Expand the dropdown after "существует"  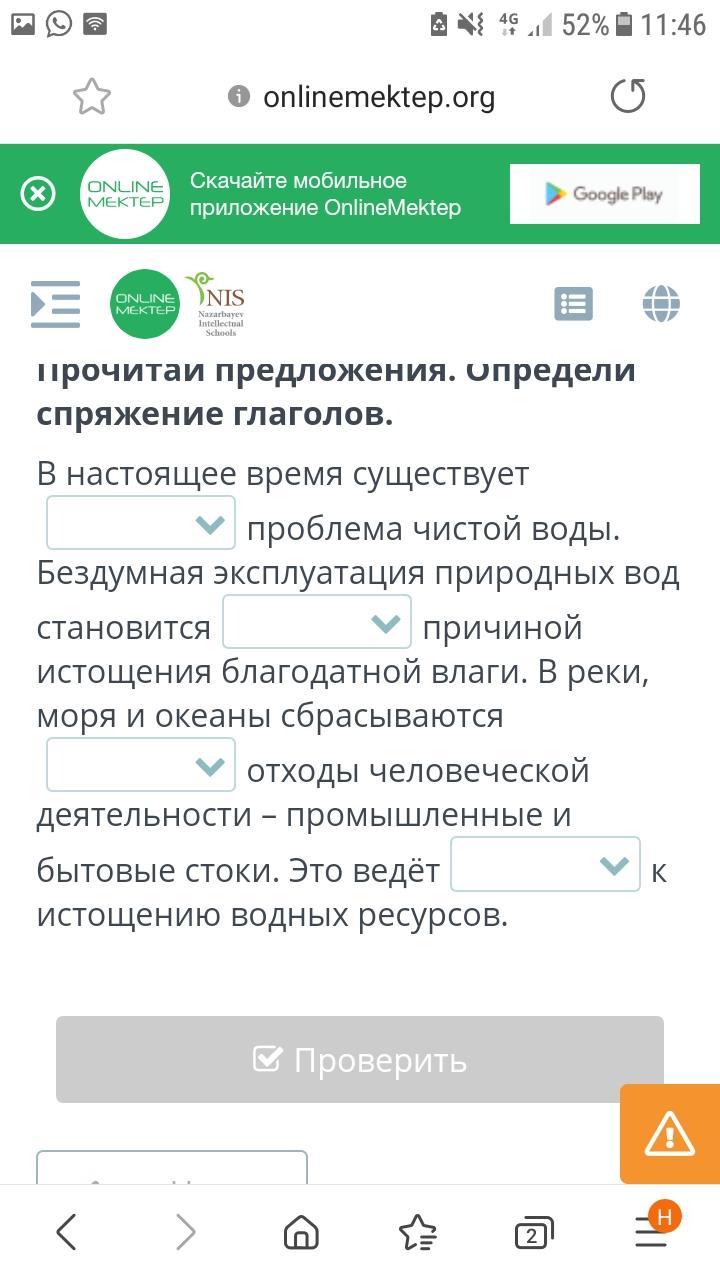click(x=141, y=523)
